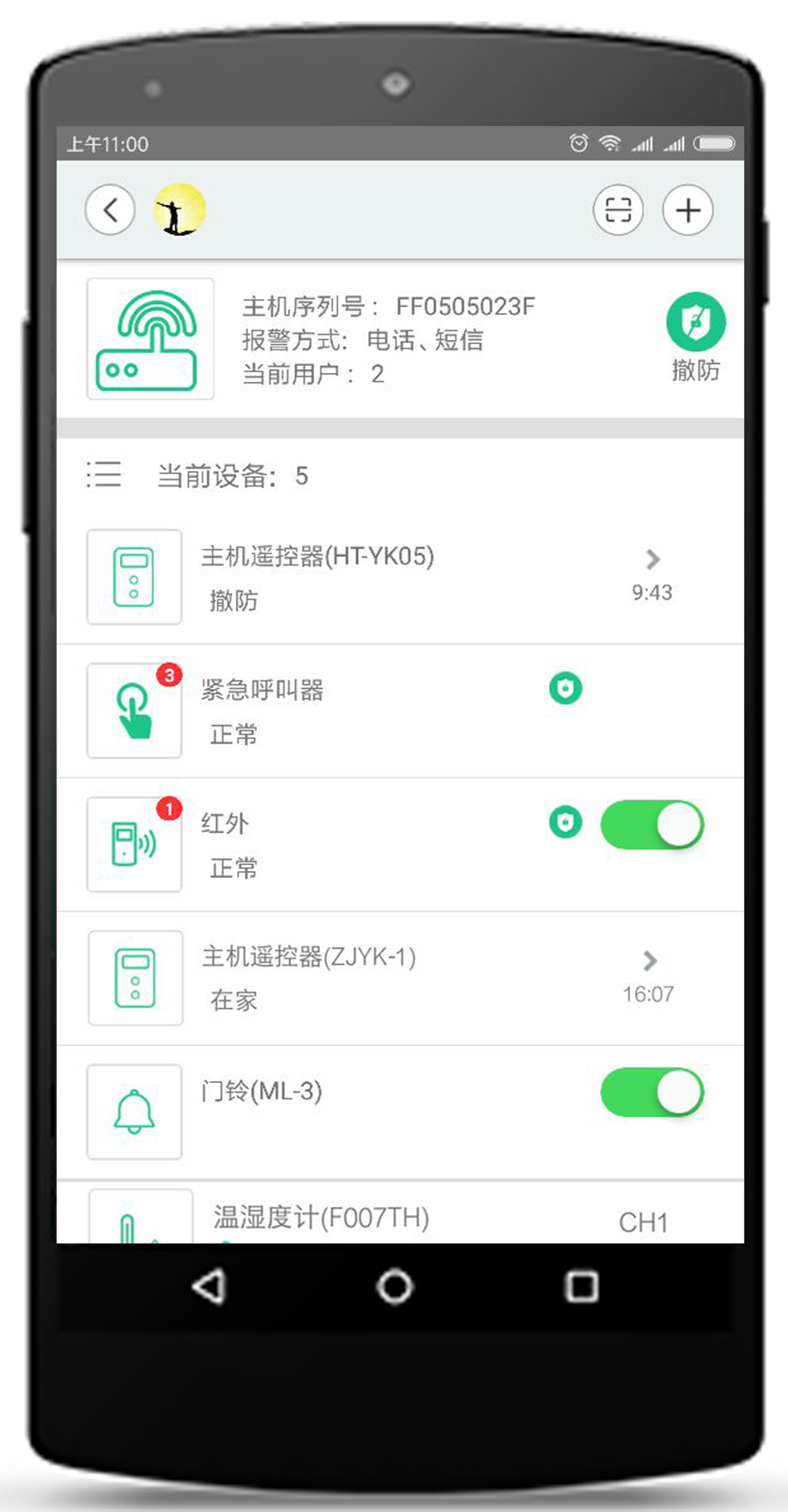Screen dimensions: 788x1512
Task: Add a new device with plus icon
Action: (x=688, y=209)
